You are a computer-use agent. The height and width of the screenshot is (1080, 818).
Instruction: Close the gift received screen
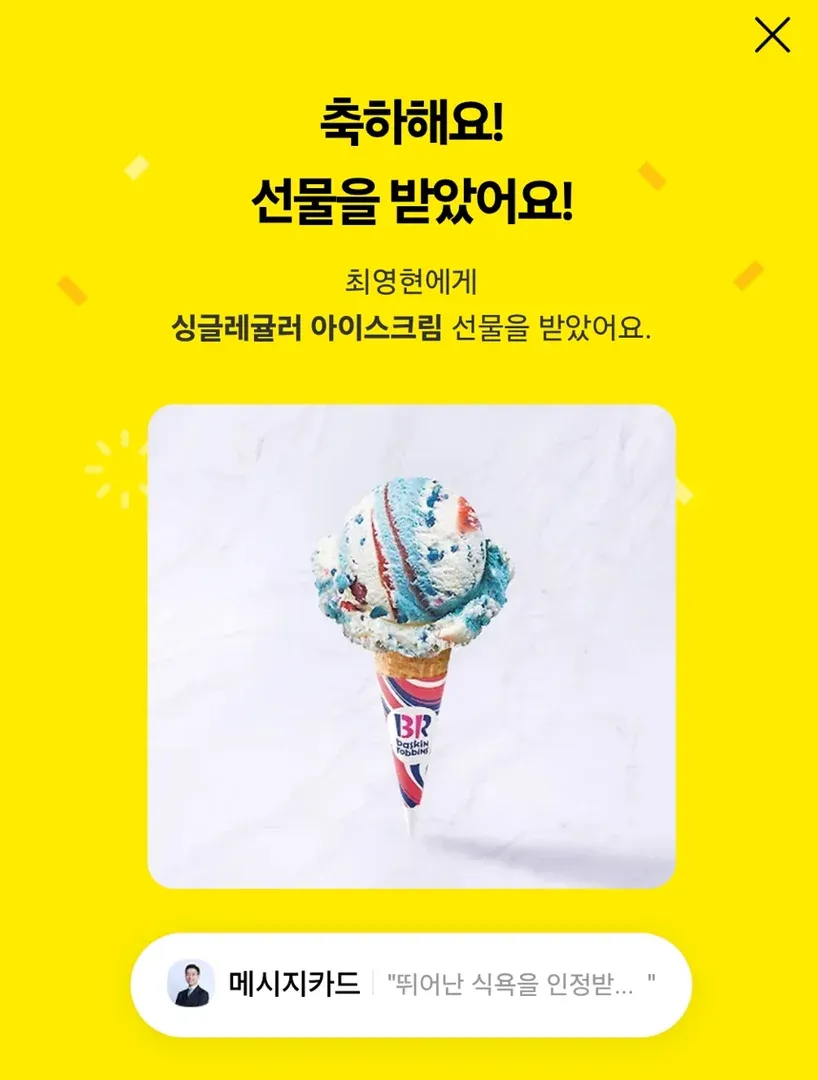click(x=772, y=36)
